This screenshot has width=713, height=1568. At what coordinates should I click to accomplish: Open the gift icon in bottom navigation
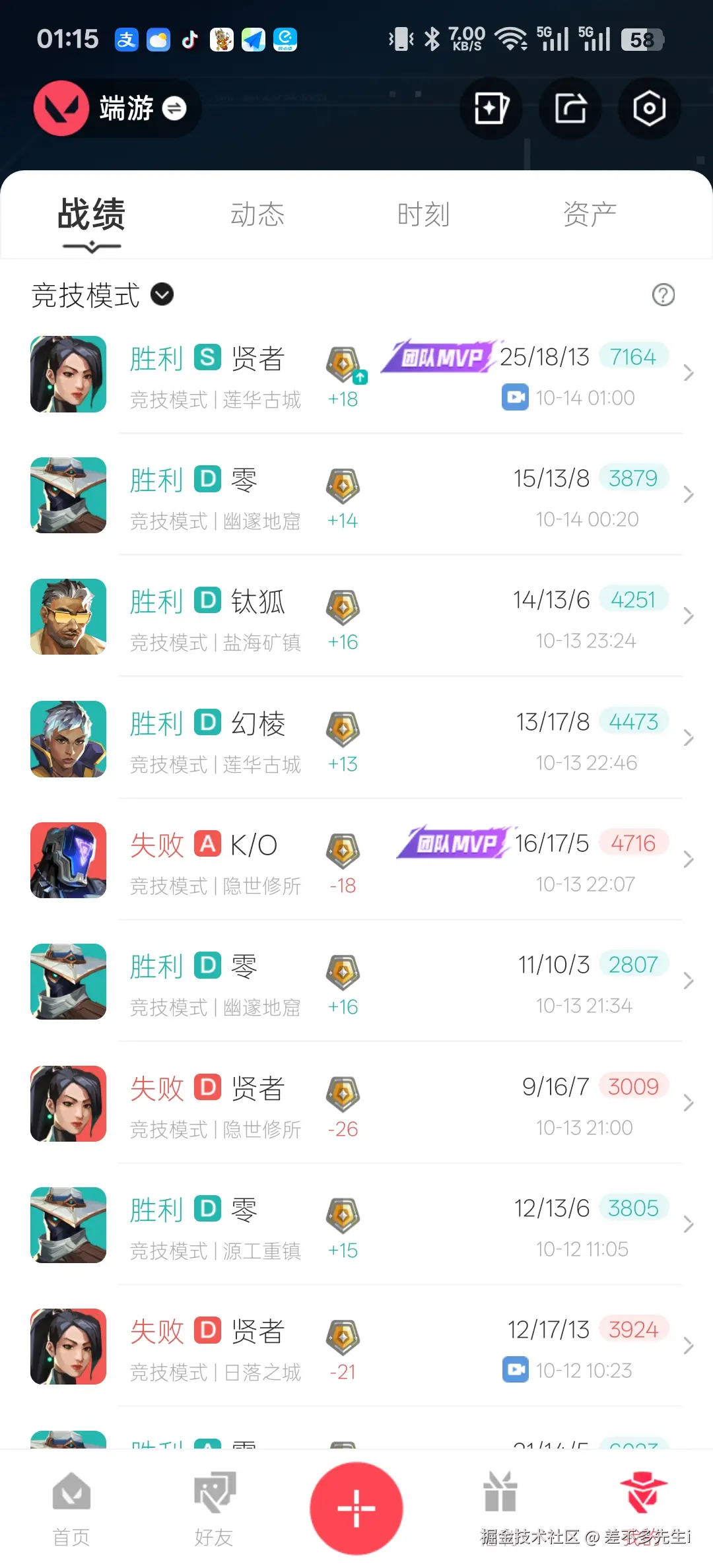tap(499, 1507)
